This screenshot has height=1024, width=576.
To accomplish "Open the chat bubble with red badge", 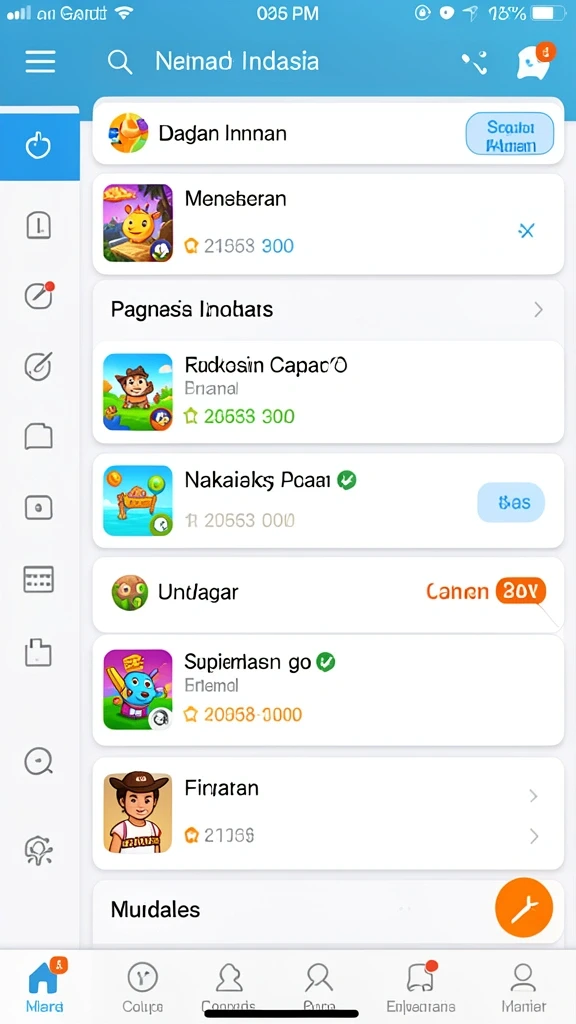I will [x=536, y=61].
